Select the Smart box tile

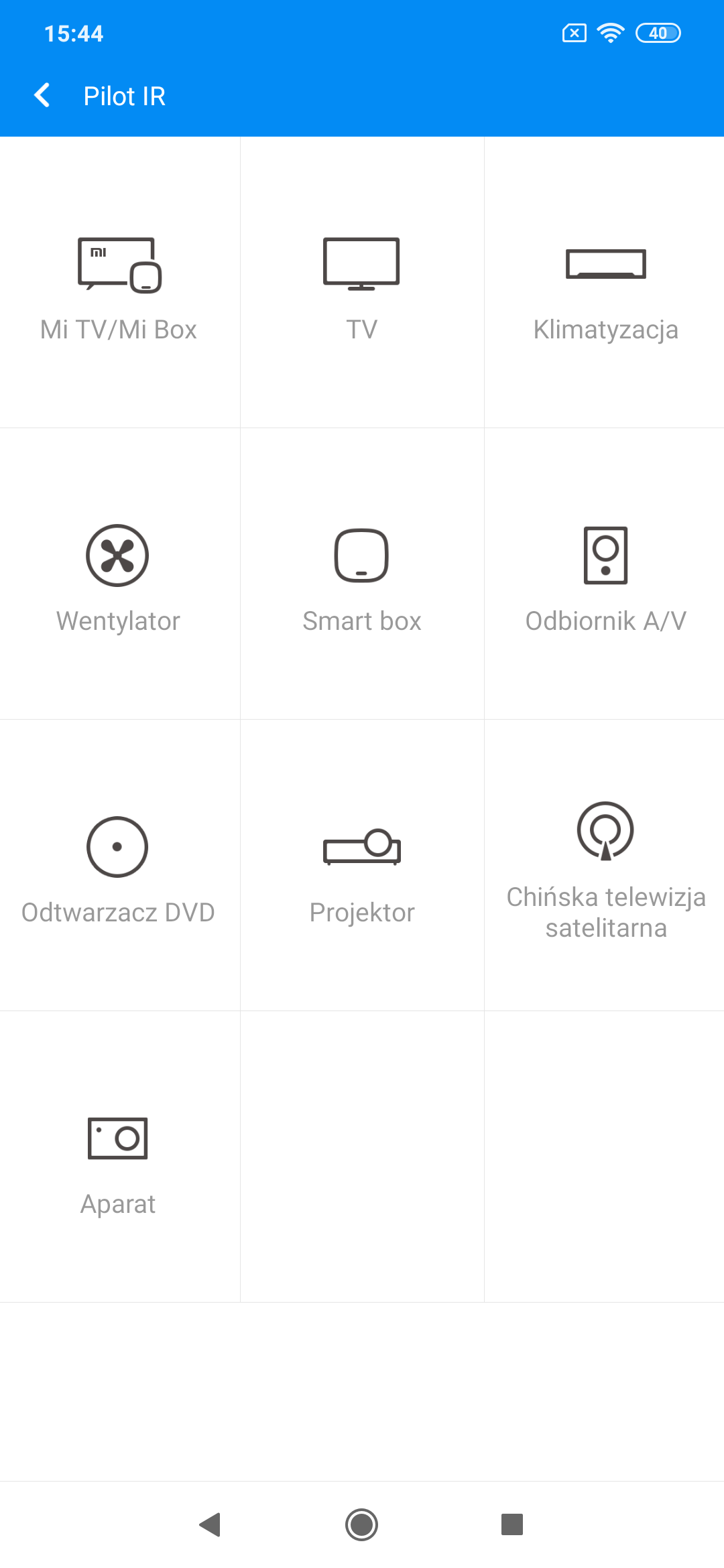362,574
